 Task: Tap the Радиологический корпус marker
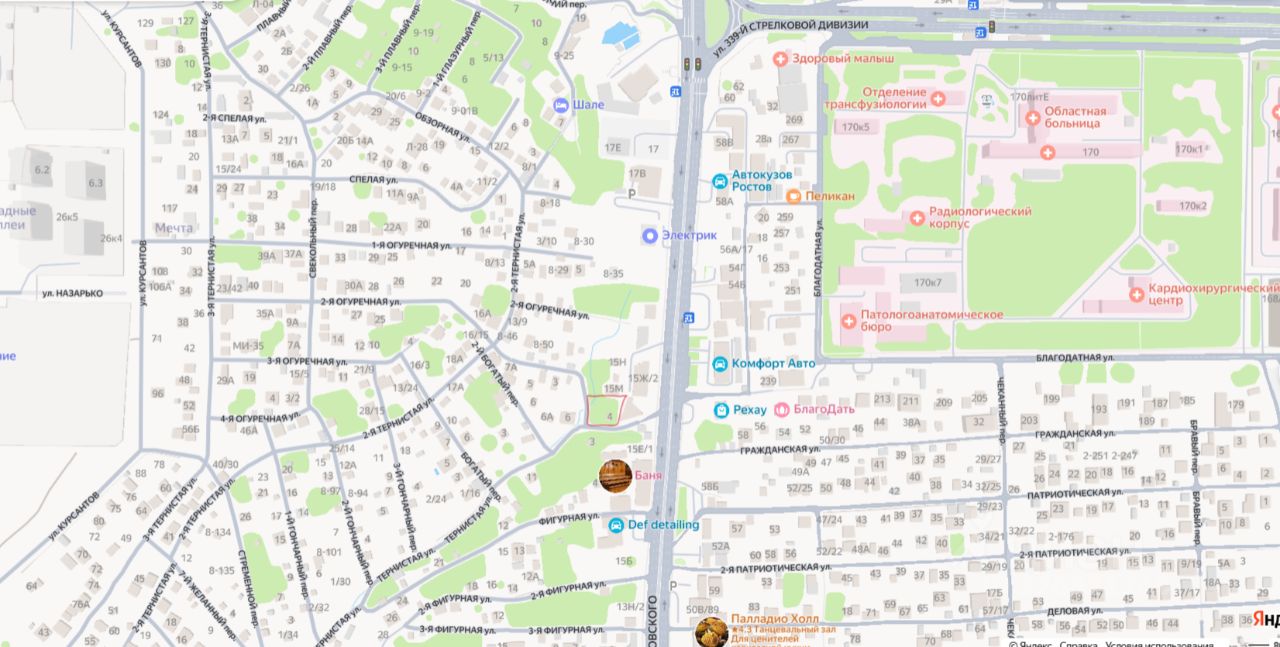[917, 217]
